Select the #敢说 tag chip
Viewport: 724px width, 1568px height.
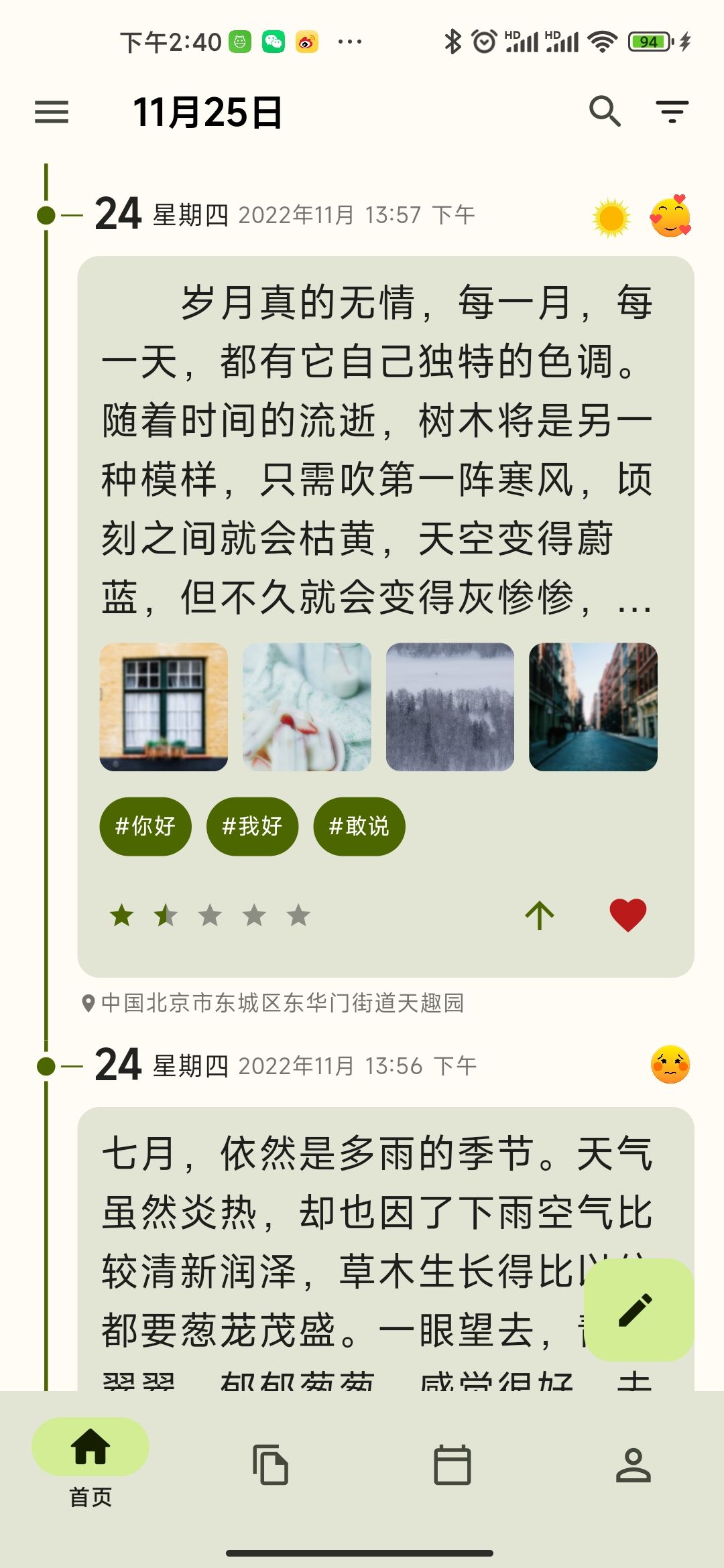[359, 826]
